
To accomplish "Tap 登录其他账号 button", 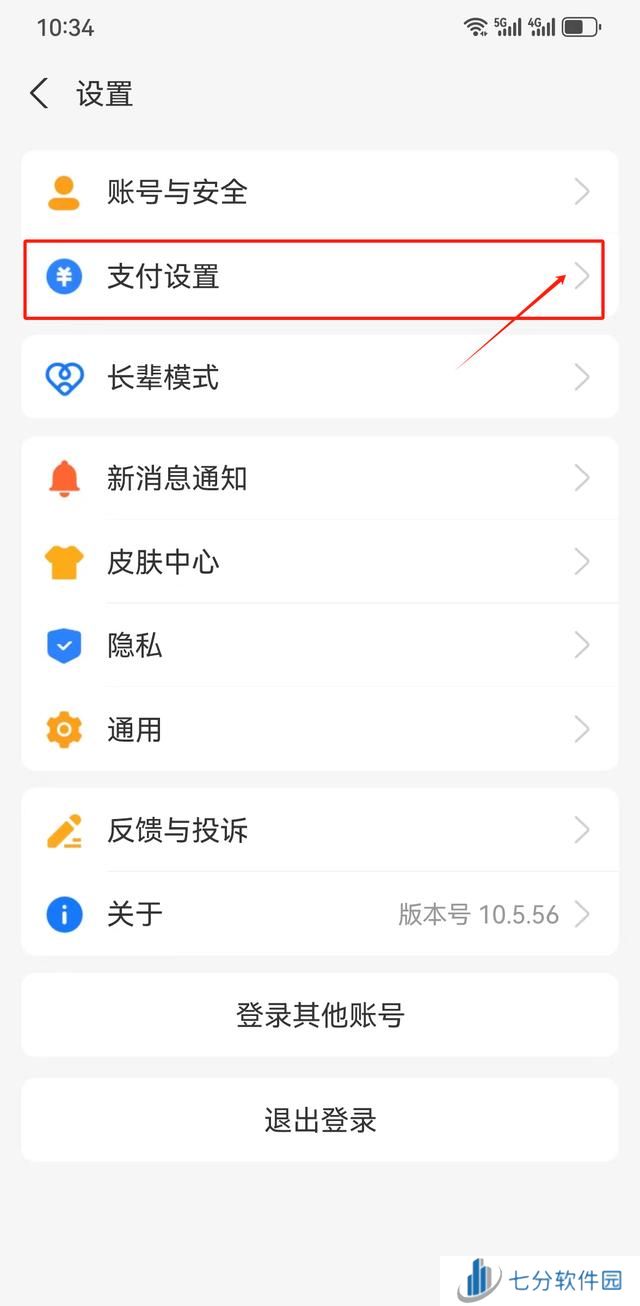I will (320, 1015).
